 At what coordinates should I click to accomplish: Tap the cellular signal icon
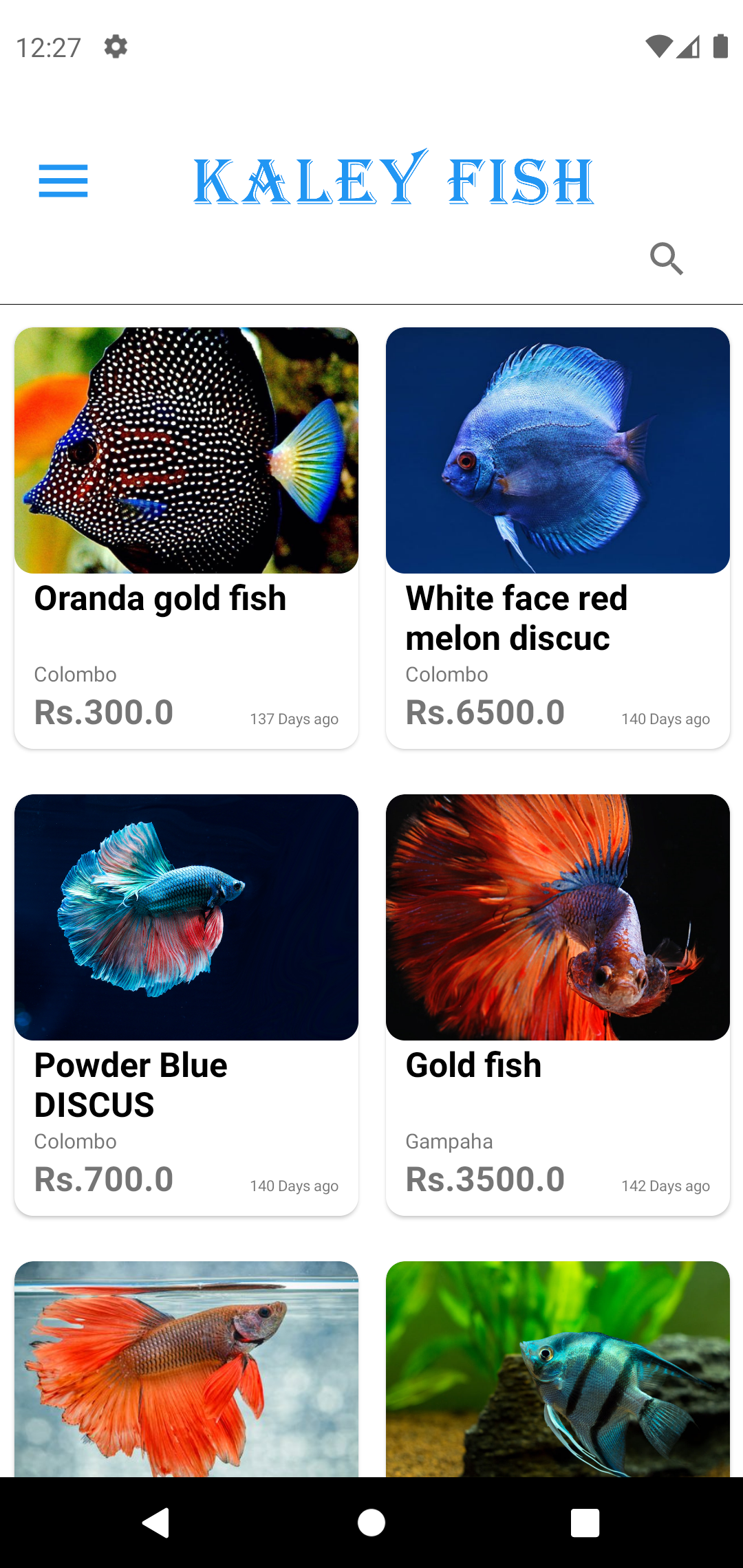pos(689,47)
